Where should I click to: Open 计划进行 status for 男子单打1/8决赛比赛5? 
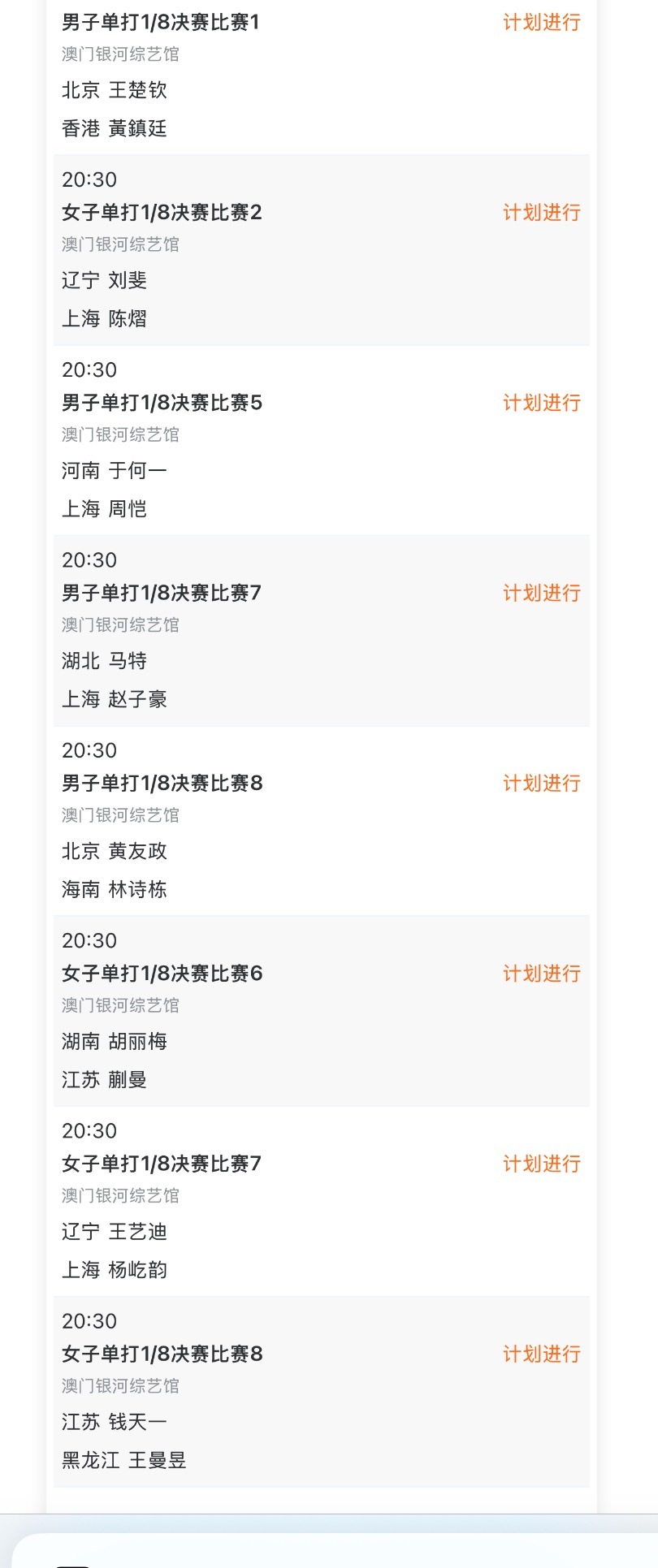[x=541, y=403]
